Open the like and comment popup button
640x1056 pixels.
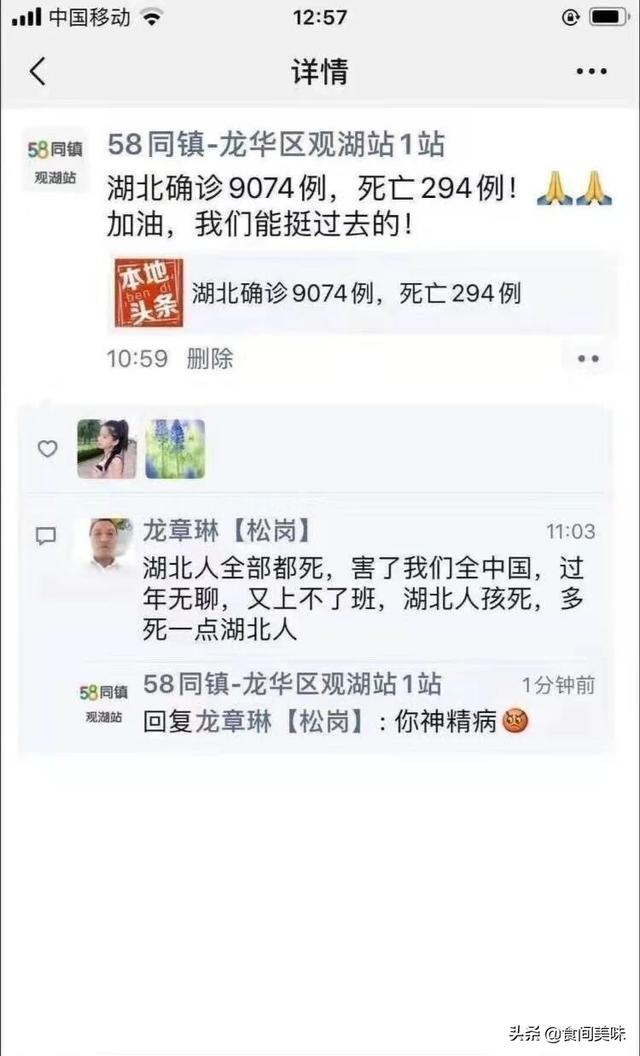[588, 358]
